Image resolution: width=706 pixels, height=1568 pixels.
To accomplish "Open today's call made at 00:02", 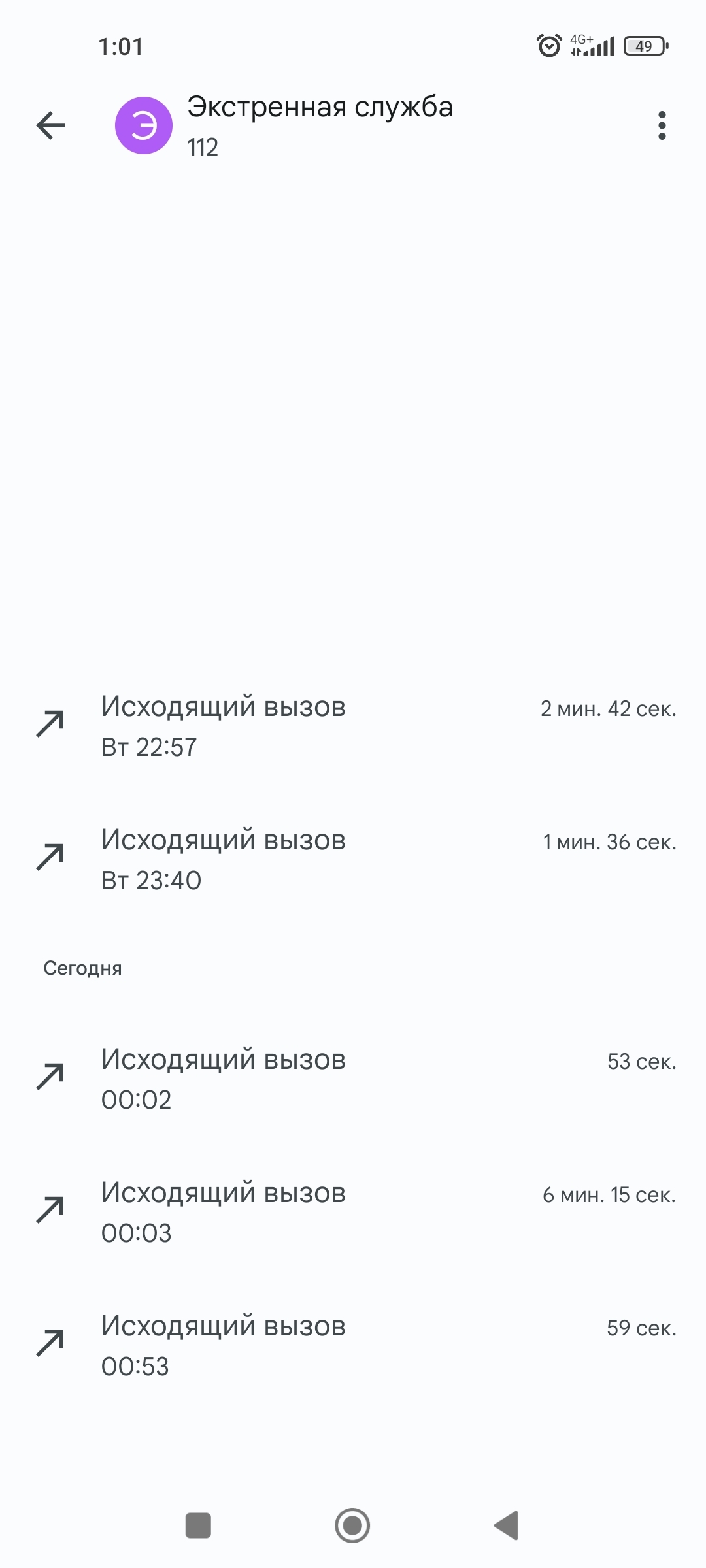I will [x=353, y=1079].
